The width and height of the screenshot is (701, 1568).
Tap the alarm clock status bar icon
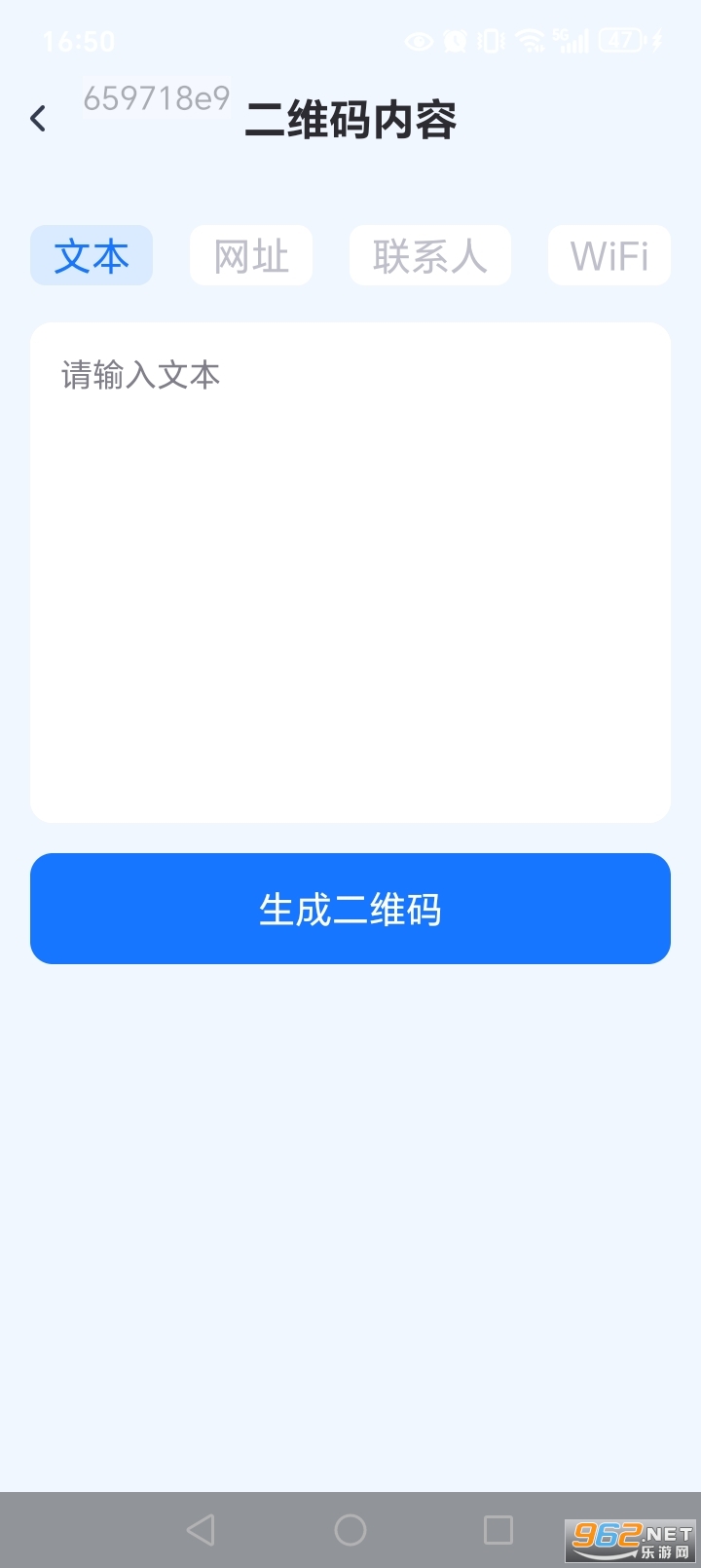(x=454, y=41)
